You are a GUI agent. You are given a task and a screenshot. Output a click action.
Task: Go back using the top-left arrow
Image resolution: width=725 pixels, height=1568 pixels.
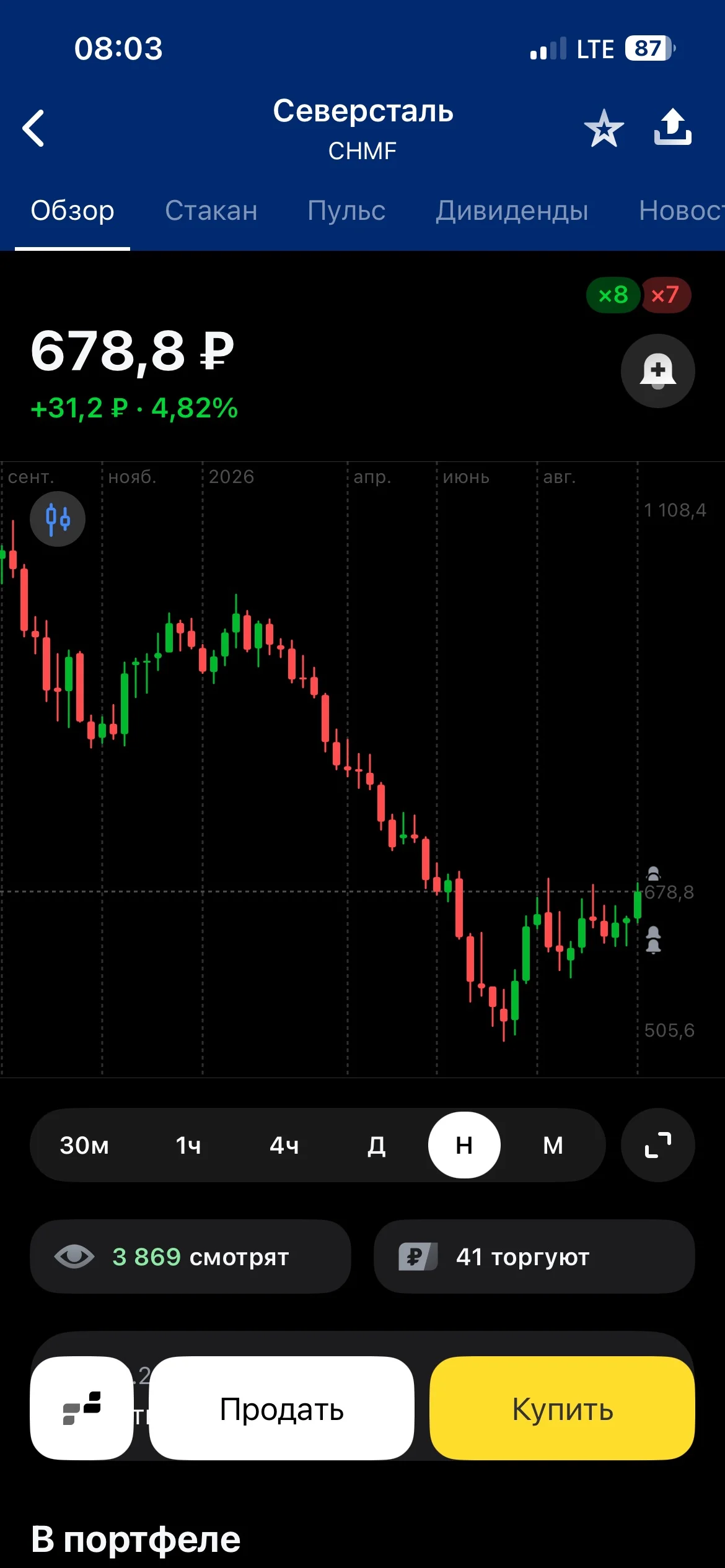[33, 128]
